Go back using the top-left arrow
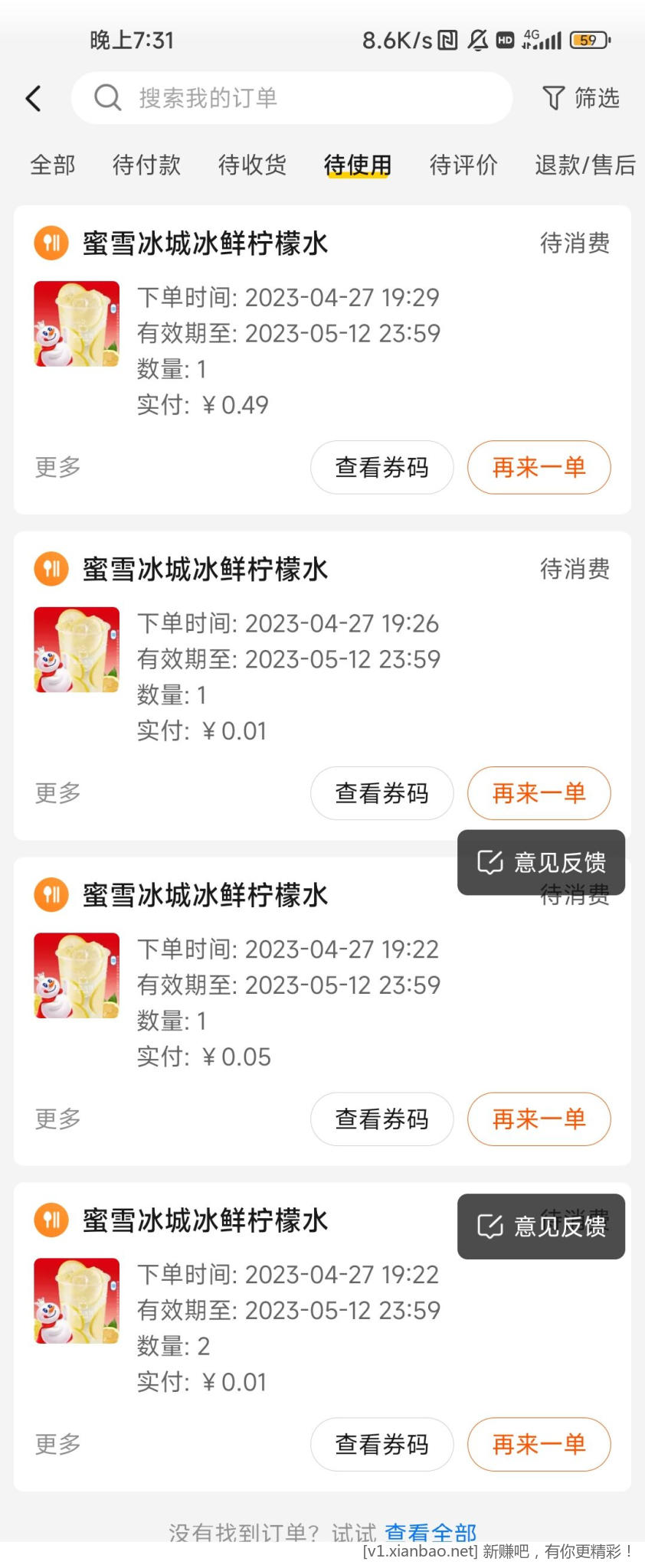645x1568 pixels. (x=33, y=98)
